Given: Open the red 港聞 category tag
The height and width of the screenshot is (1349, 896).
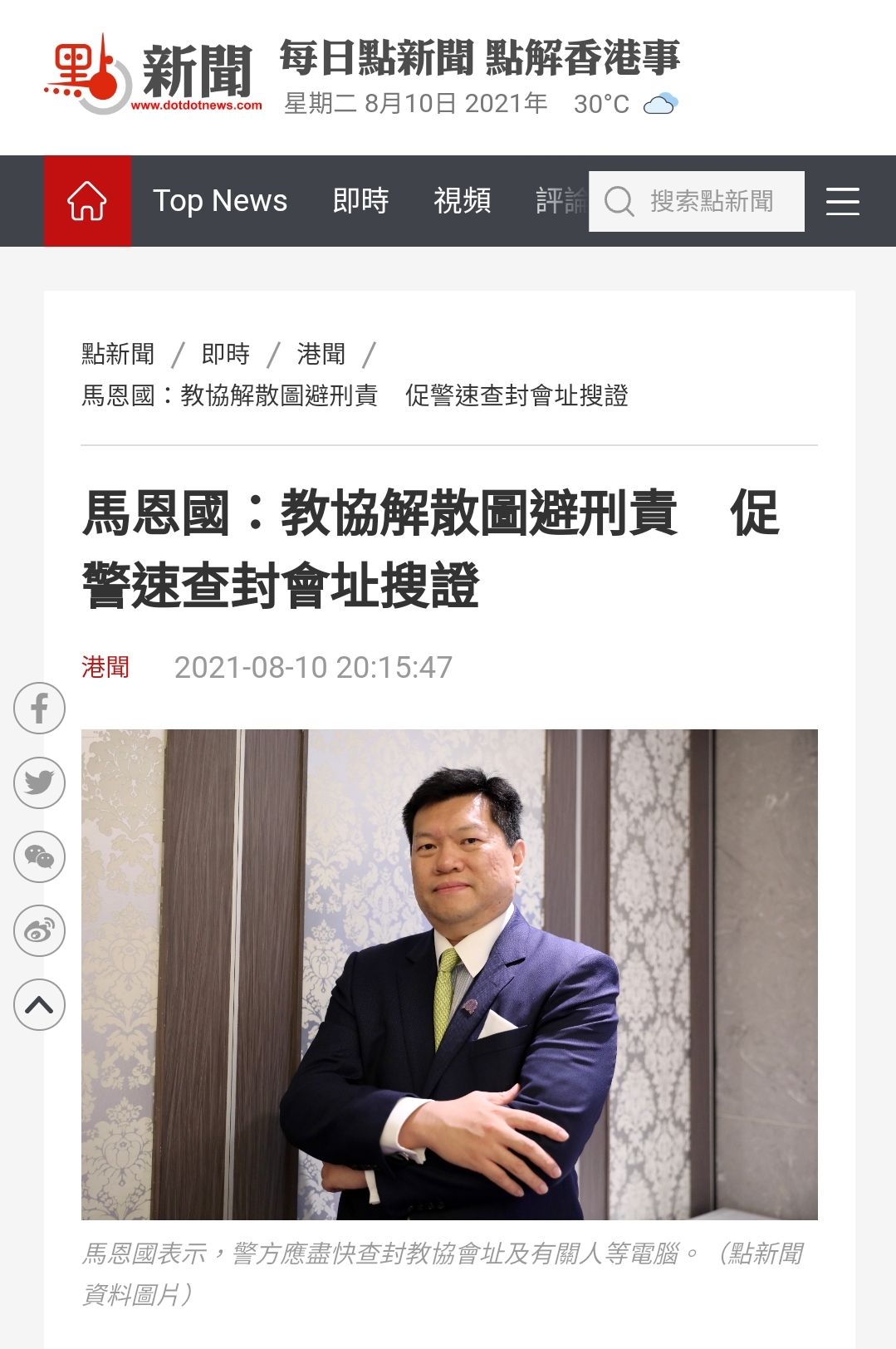Looking at the screenshot, I should point(105,667).
